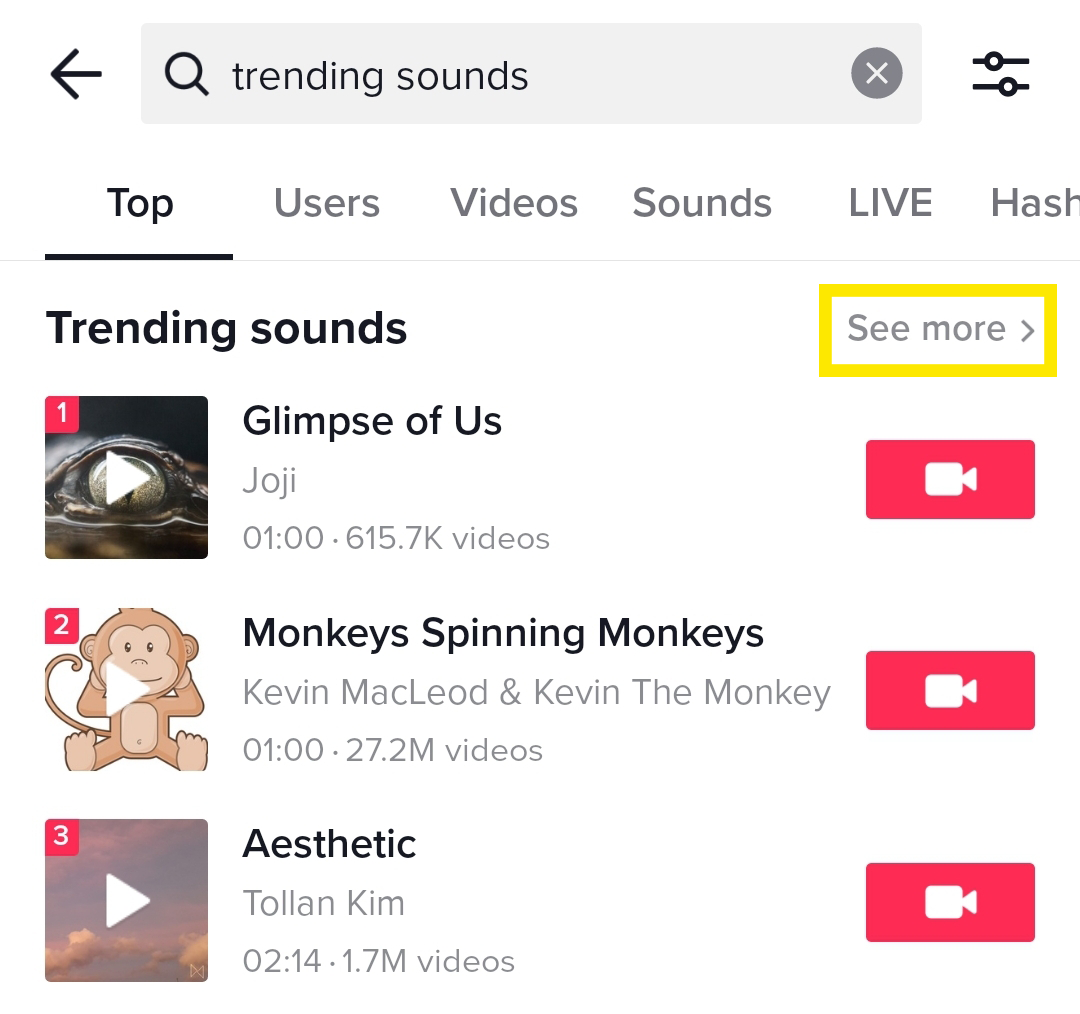Play Monkeys Spinning Monkeys preview

[127, 689]
